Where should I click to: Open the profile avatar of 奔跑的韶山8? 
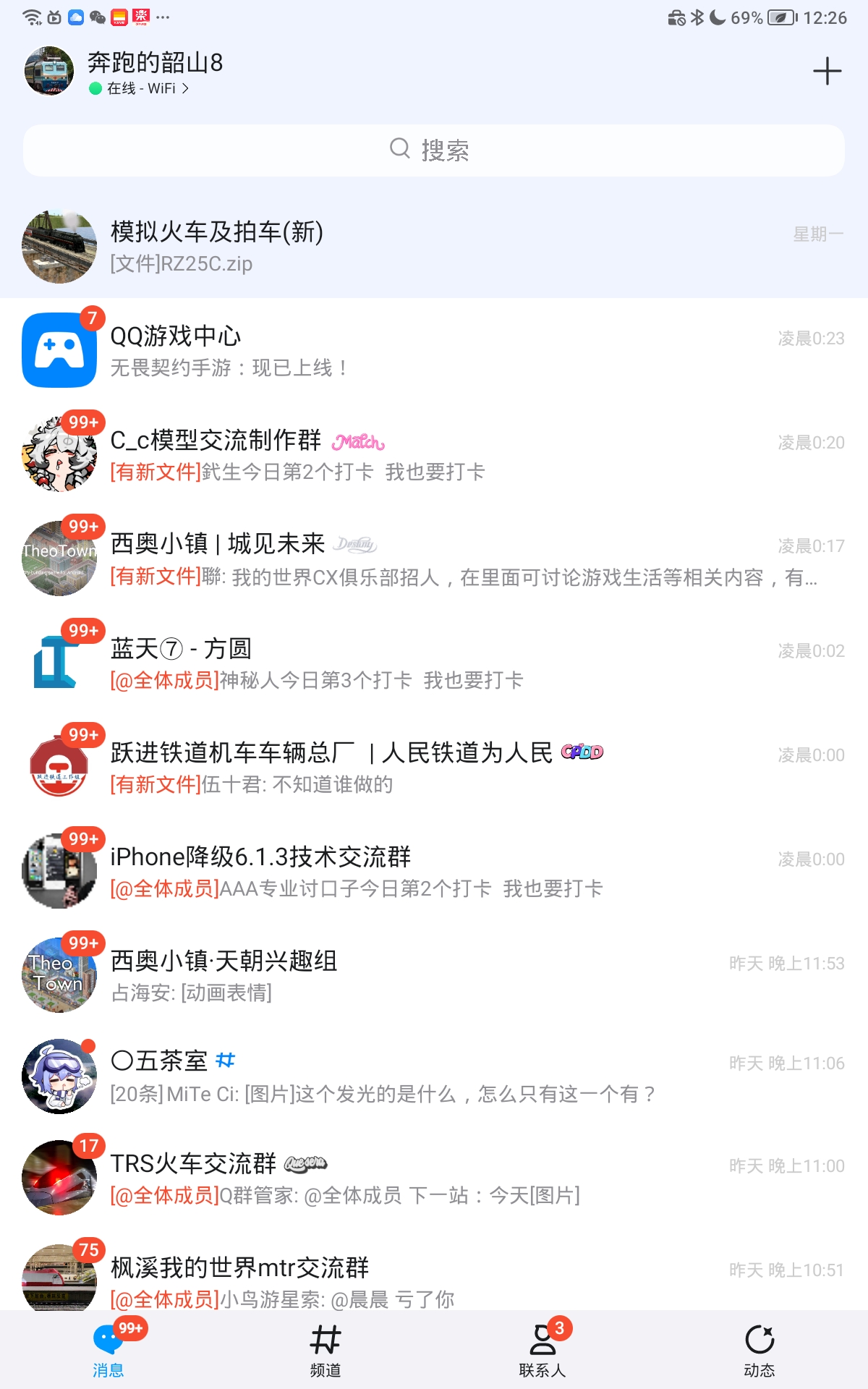pos(49,72)
